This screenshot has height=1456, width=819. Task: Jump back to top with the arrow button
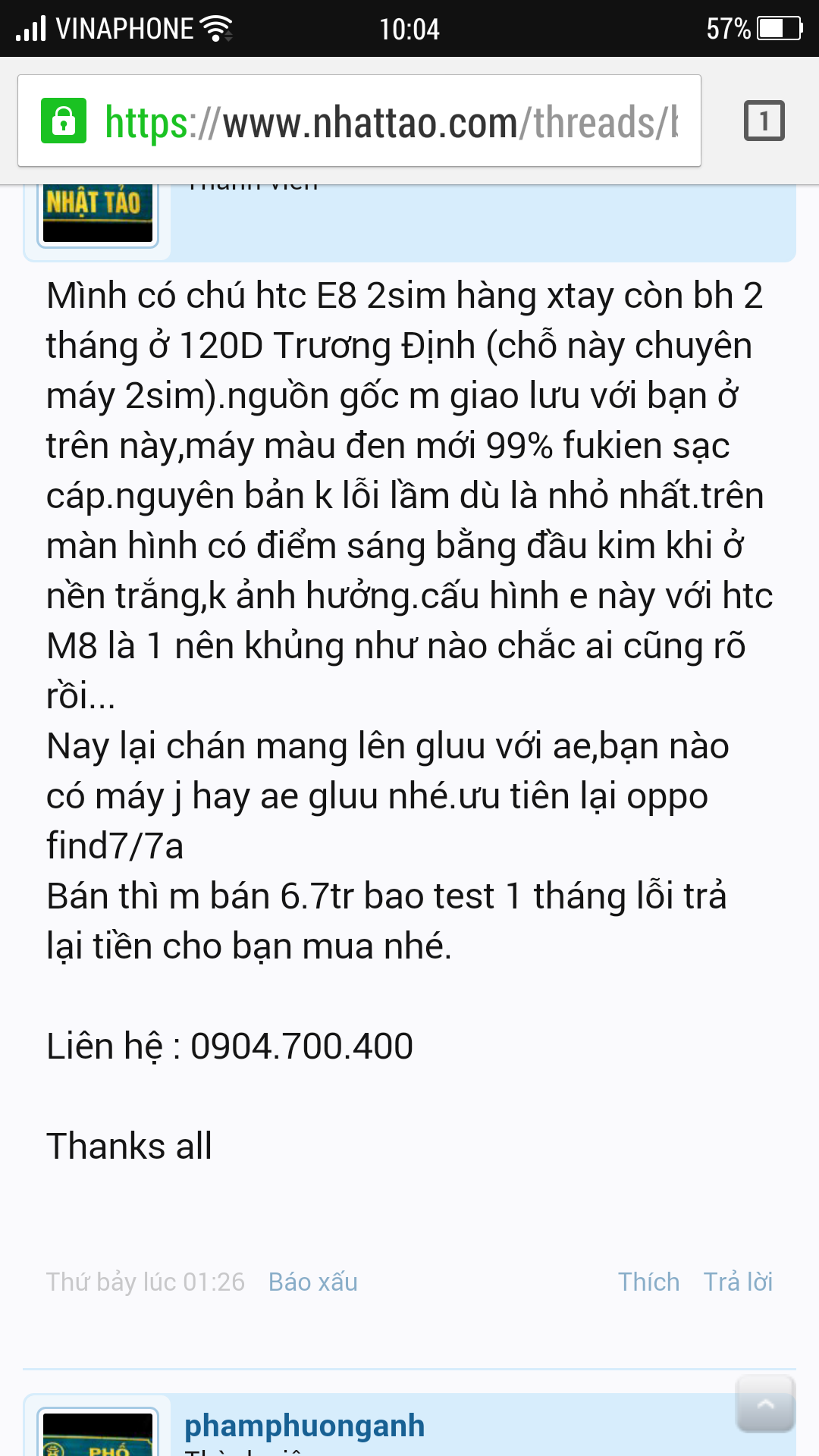coord(765,1404)
